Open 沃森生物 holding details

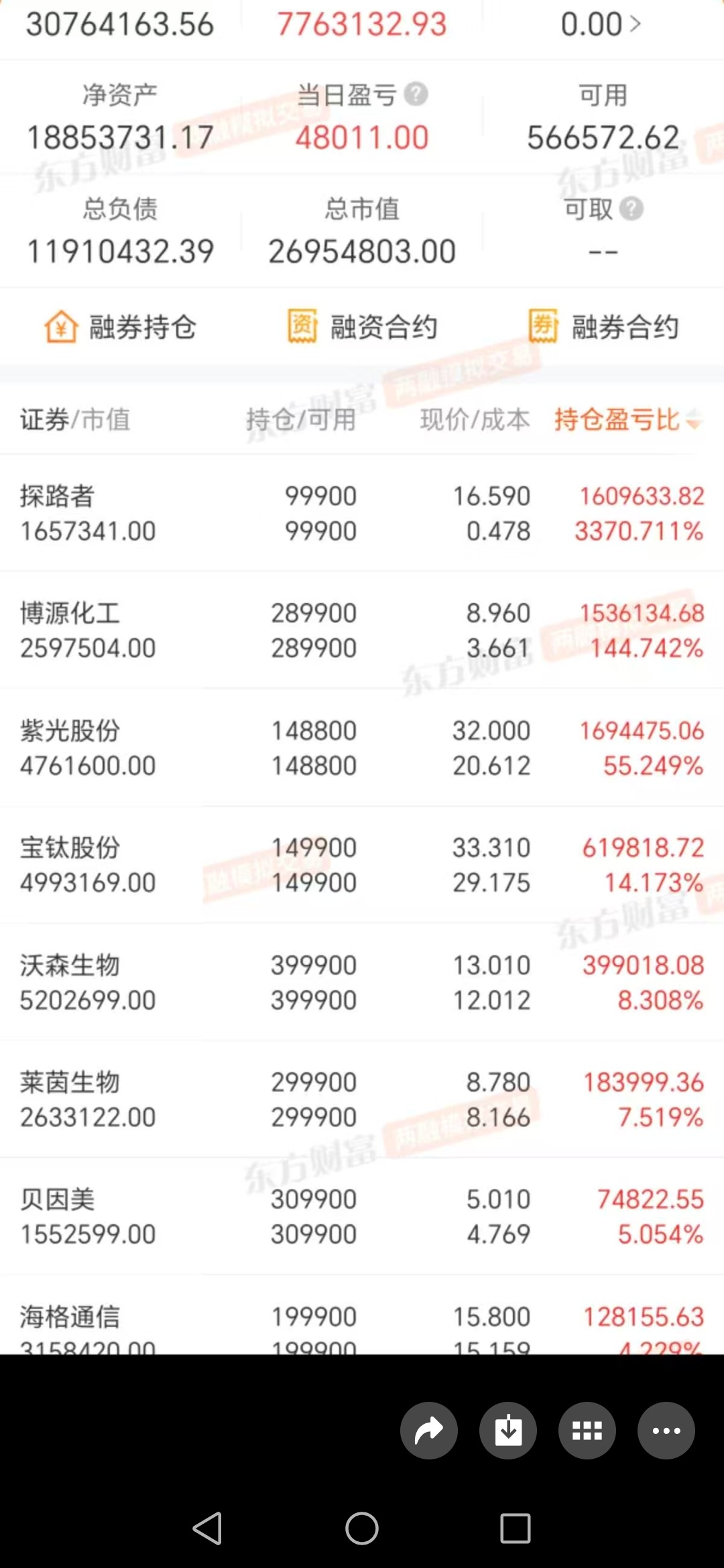[362, 982]
